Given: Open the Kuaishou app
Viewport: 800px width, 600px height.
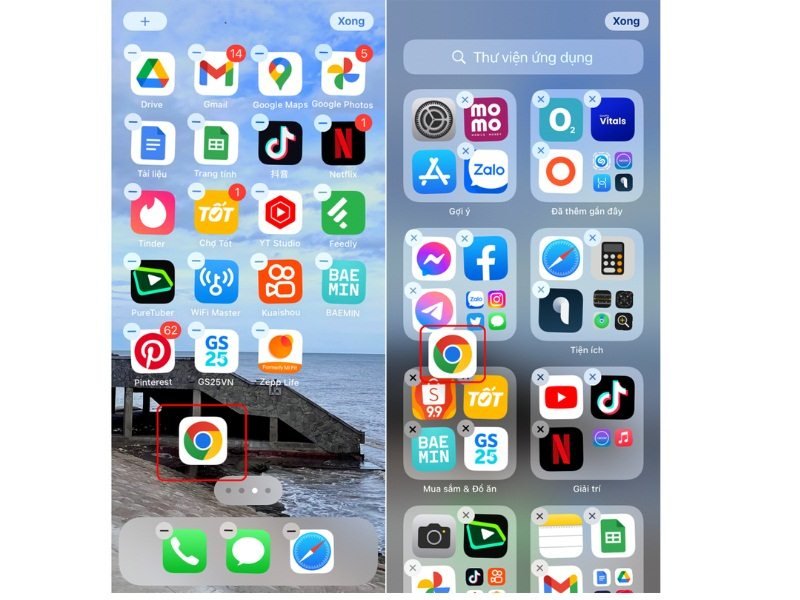Looking at the screenshot, I should pyautogui.click(x=280, y=282).
